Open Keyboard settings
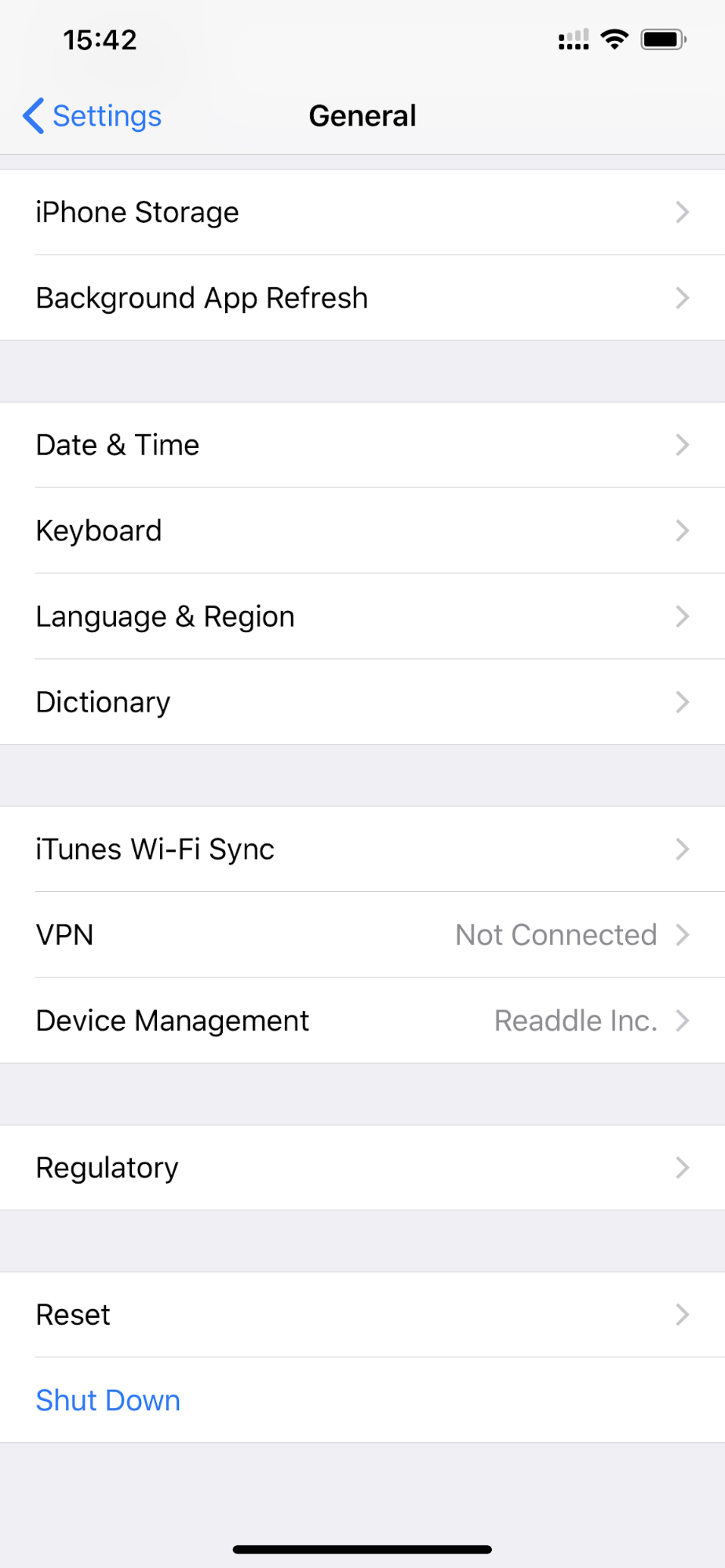The height and width of the screenshot is (1568, 725). click(x=362, y=531)
